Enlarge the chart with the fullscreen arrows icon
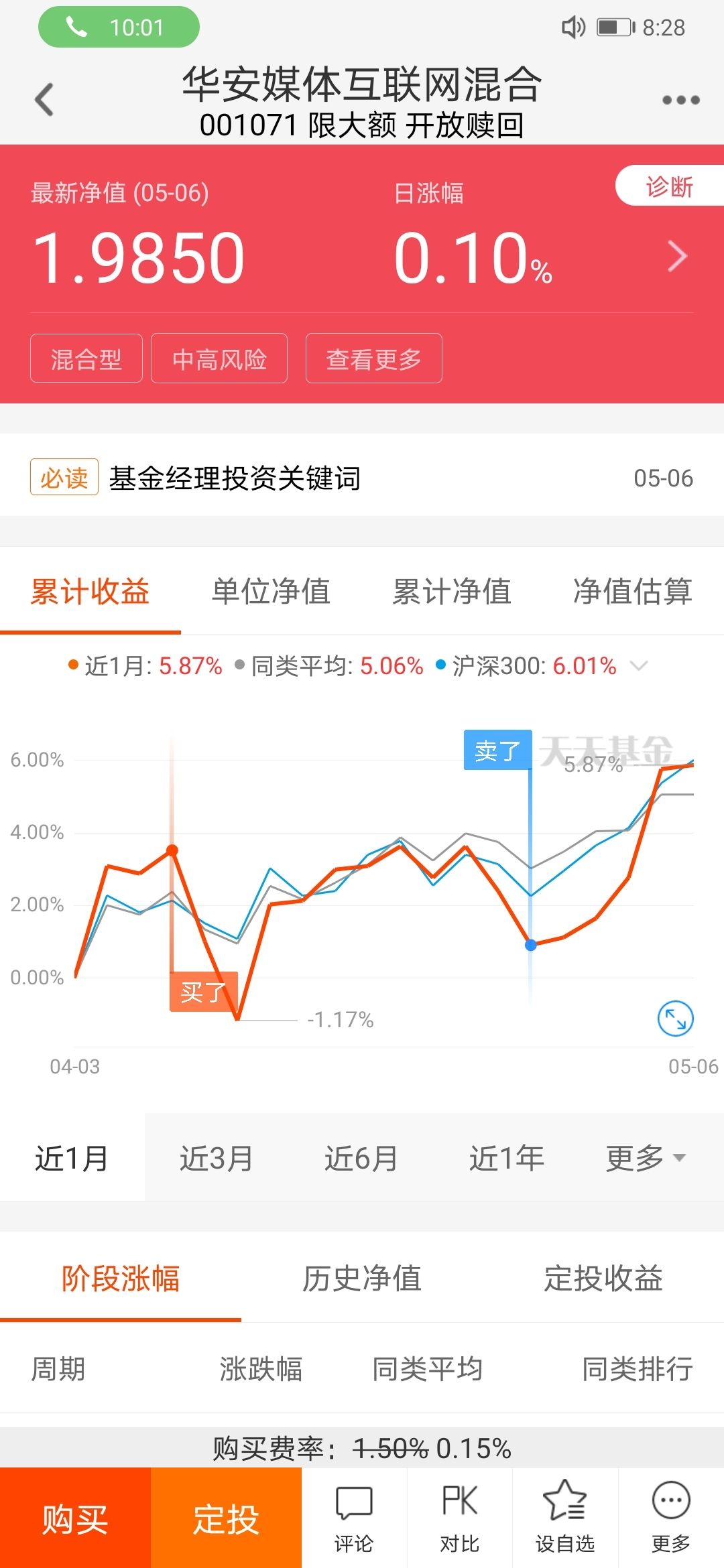The width and height of the screenshot is (724, 1568). [677, 1017]
